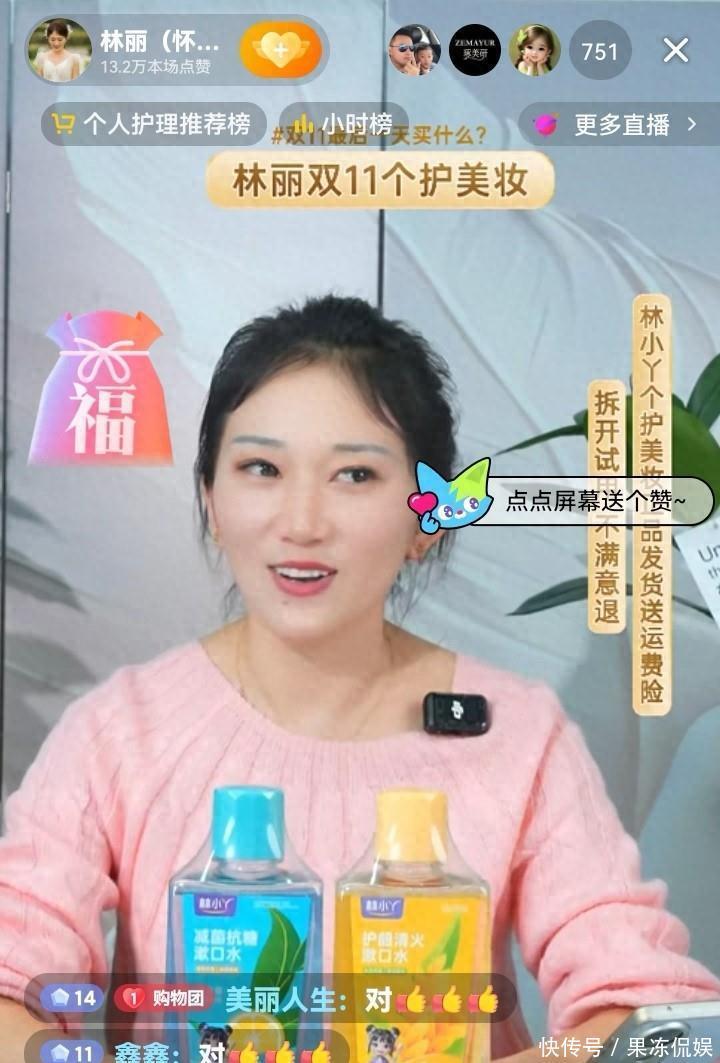Open the 751 viewers list
This screenshot has height=1063, width=720.
pos(600,51)
